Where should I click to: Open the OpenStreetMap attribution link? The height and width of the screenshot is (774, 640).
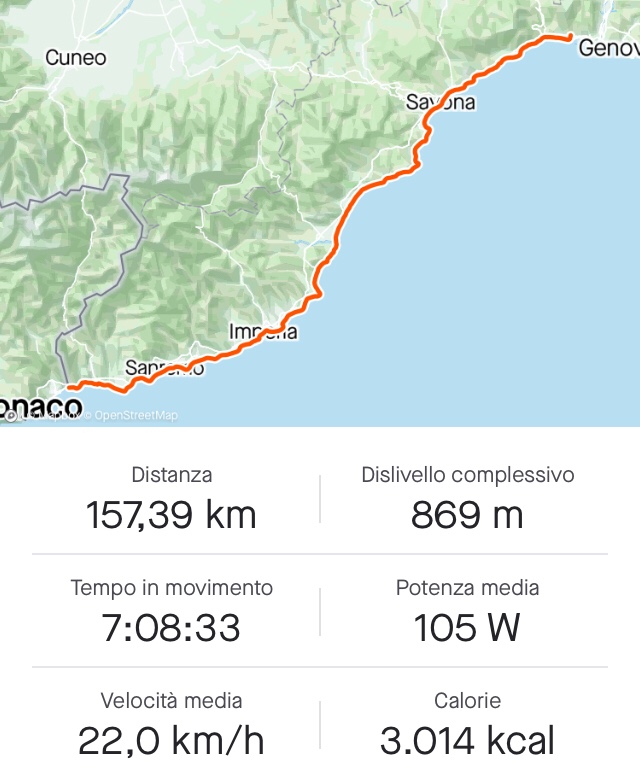[136, 415]
